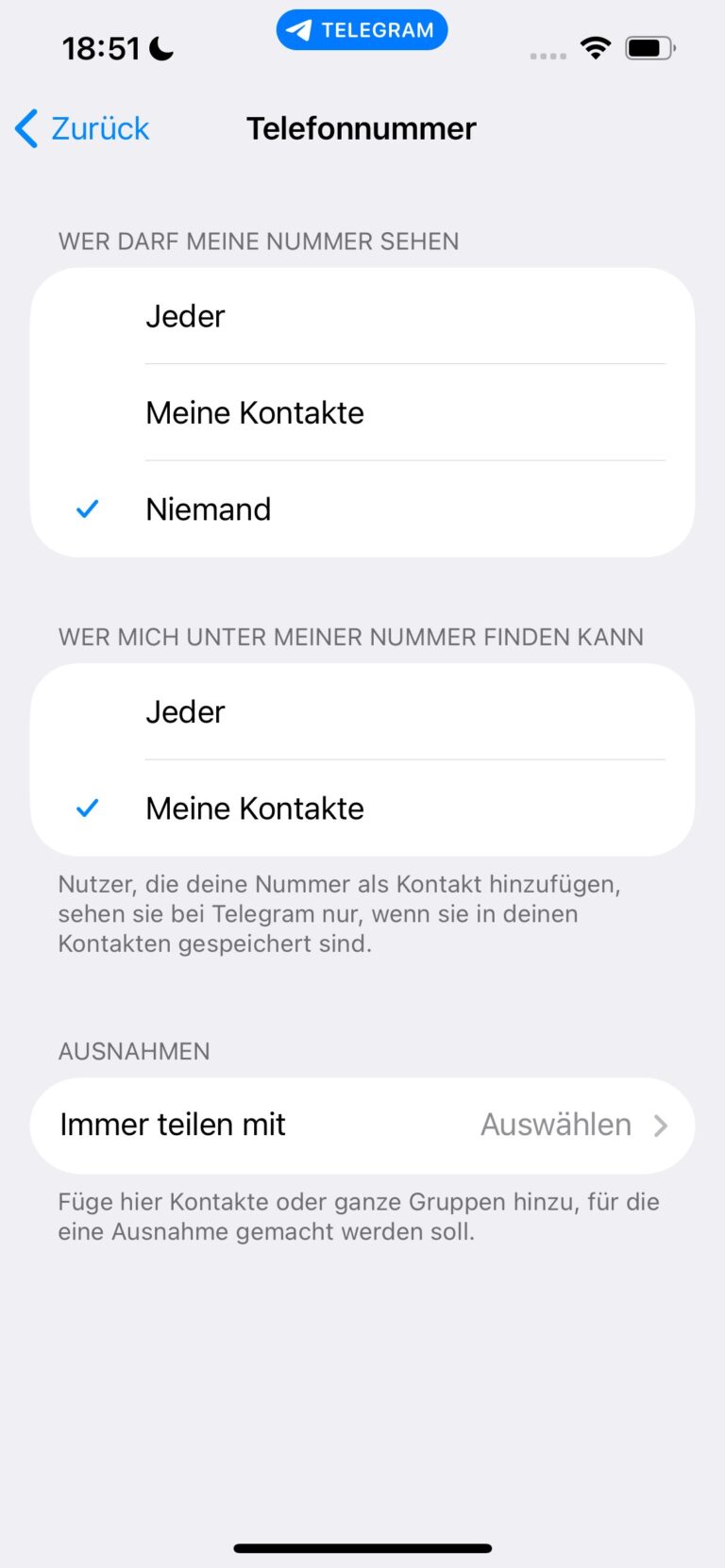Tap the Wi-Fi status icon

coord(596,47)
